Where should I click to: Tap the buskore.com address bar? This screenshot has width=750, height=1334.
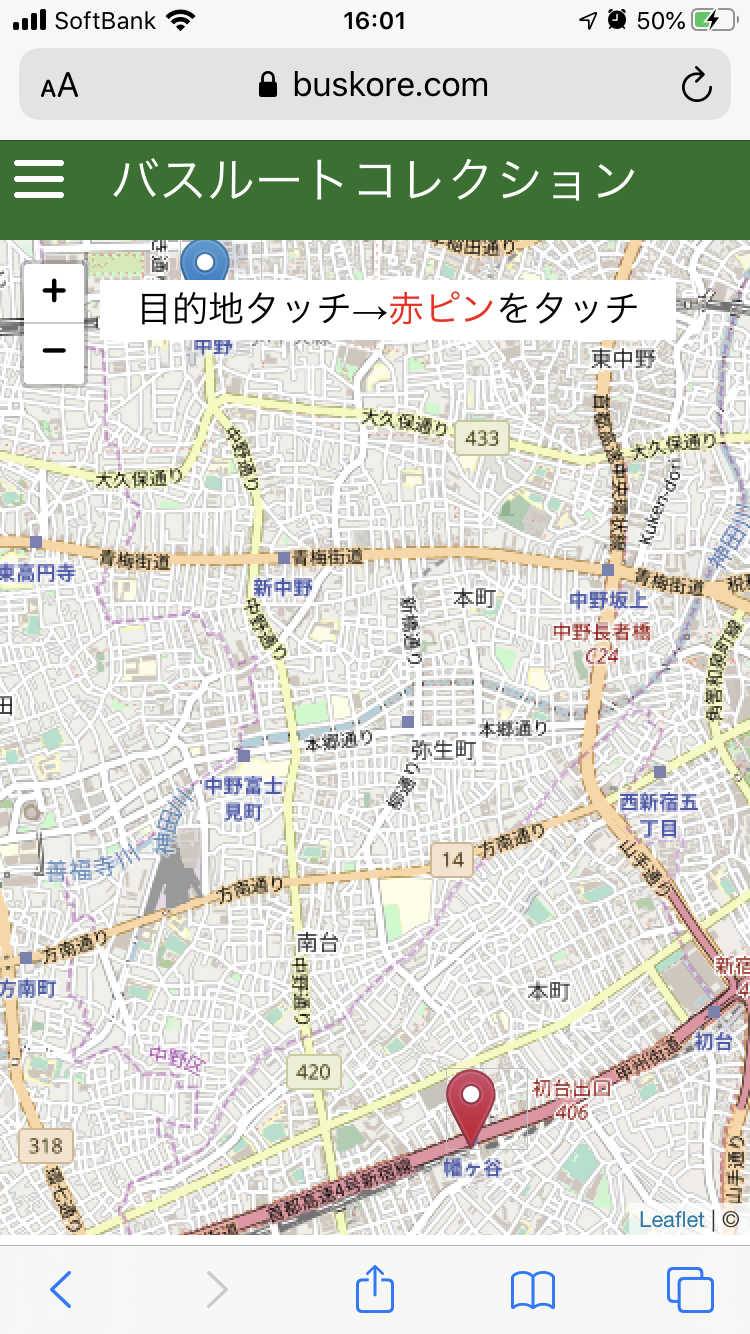(x=375, y=85)
